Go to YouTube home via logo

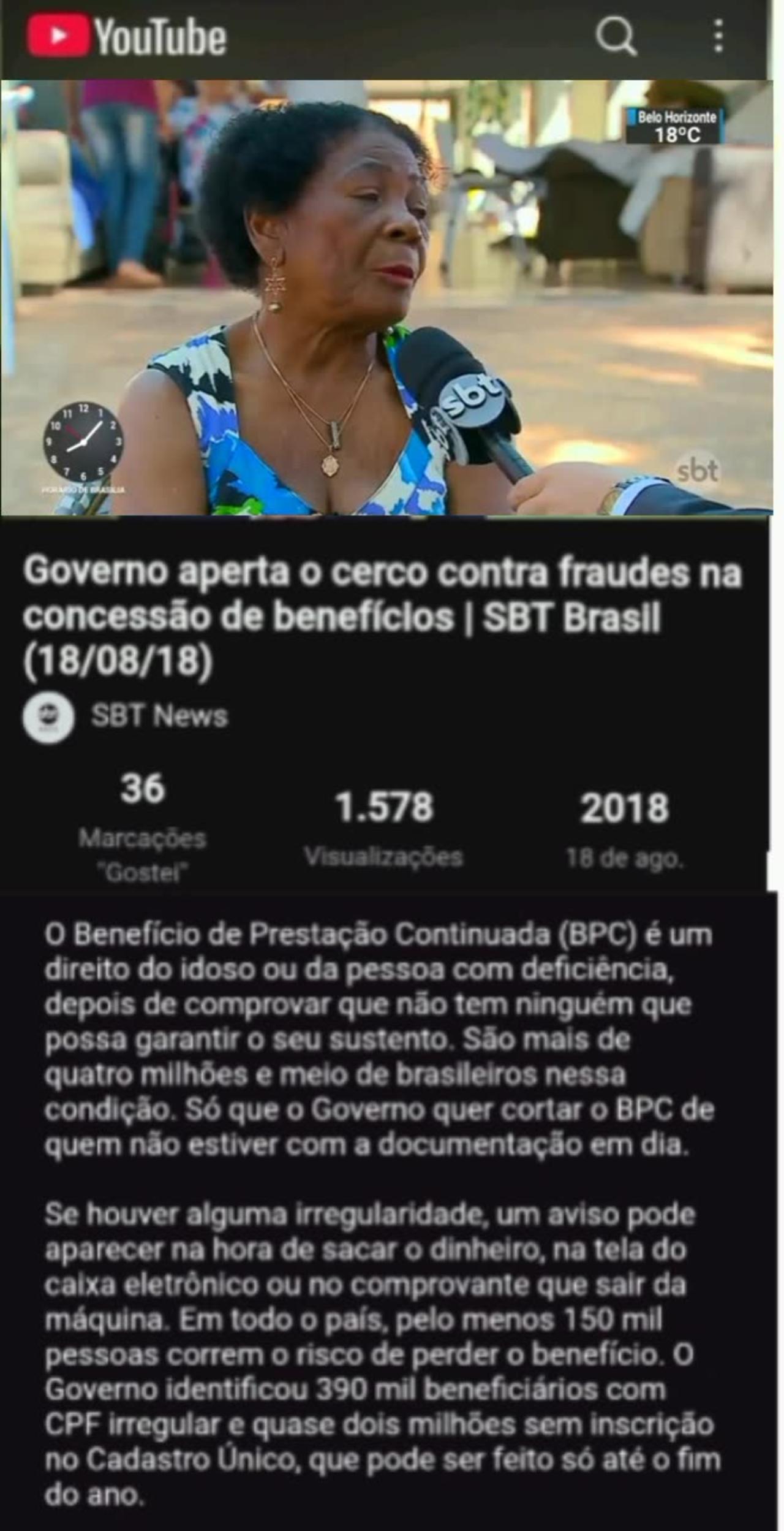pyautogui.click(x=127, y=36)
